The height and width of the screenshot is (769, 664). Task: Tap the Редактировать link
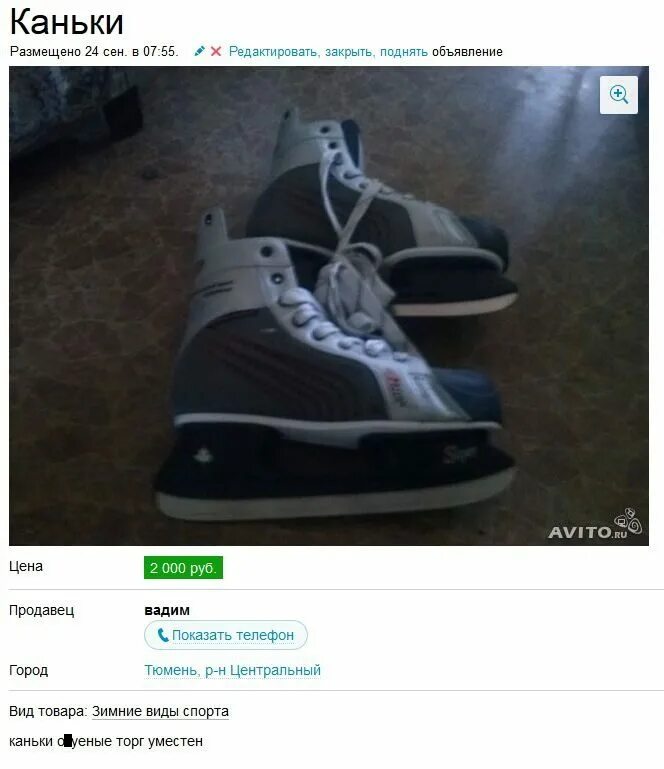pos(273,51)
